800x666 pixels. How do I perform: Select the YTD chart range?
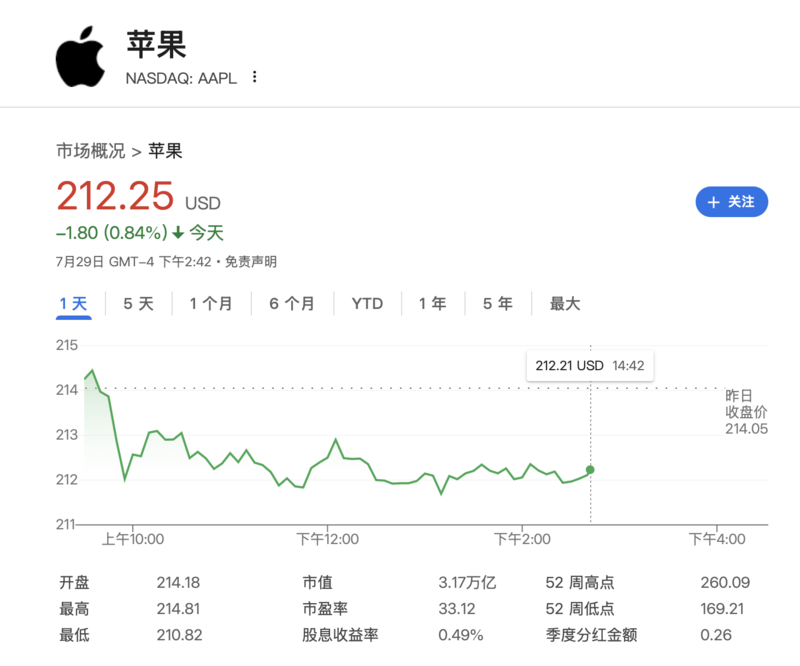(367, 304)
